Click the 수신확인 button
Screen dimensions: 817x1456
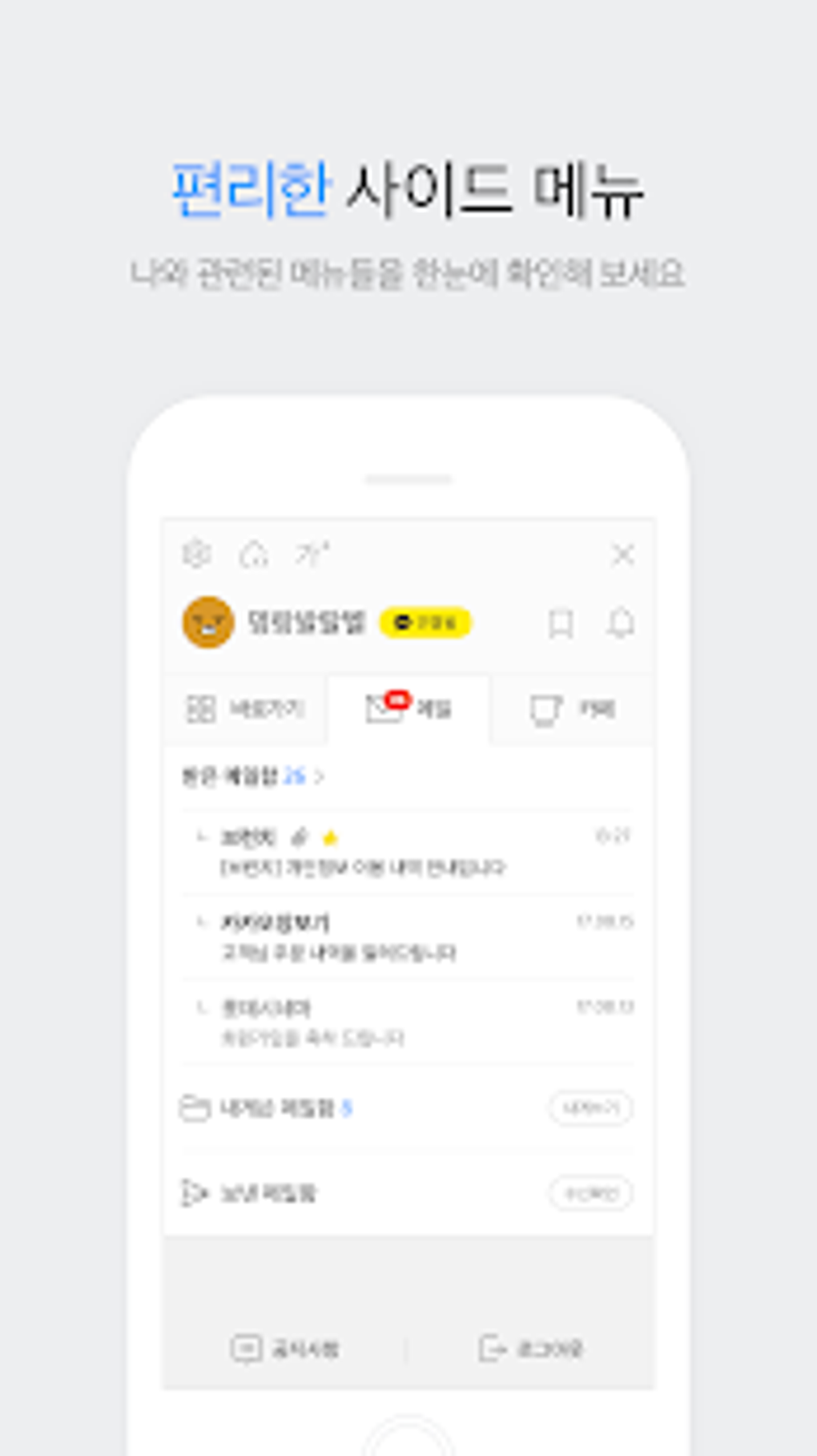click(x=590, y=1192)
